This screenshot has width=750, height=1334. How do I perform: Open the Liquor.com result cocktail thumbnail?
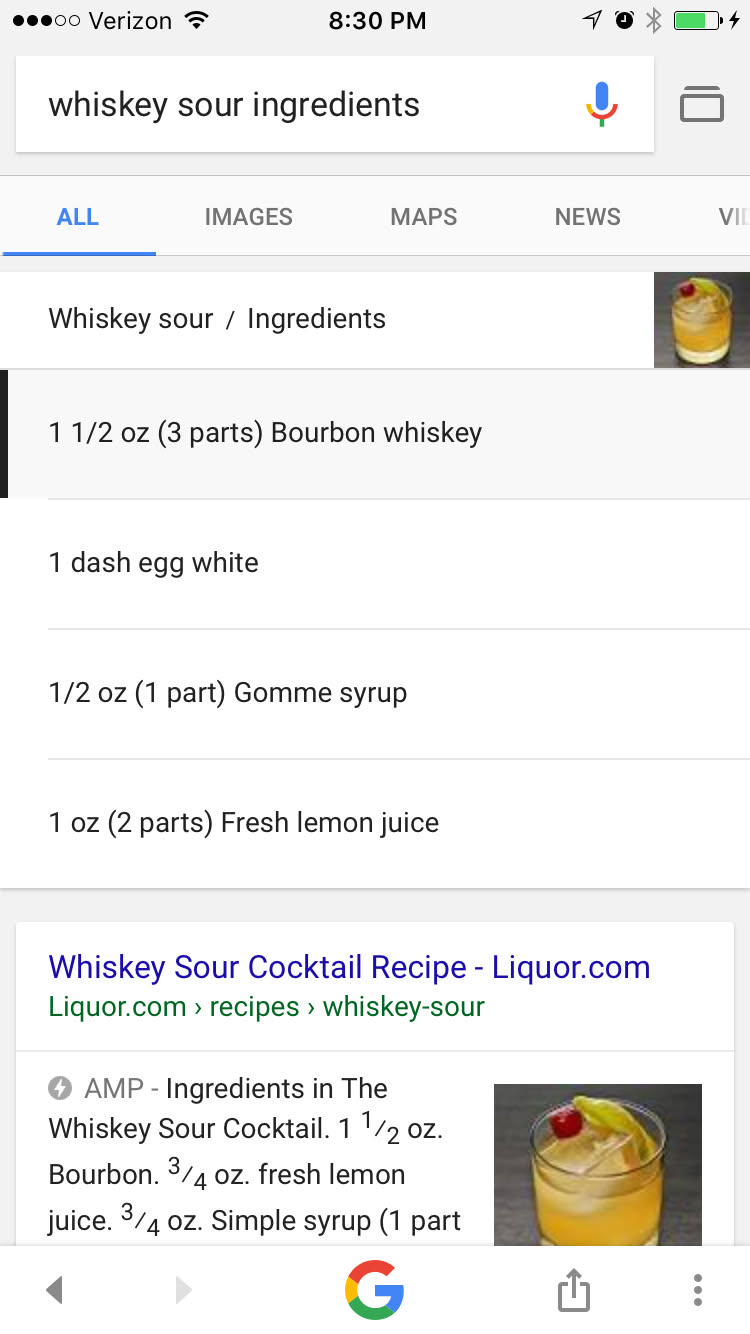point(597,1164)
